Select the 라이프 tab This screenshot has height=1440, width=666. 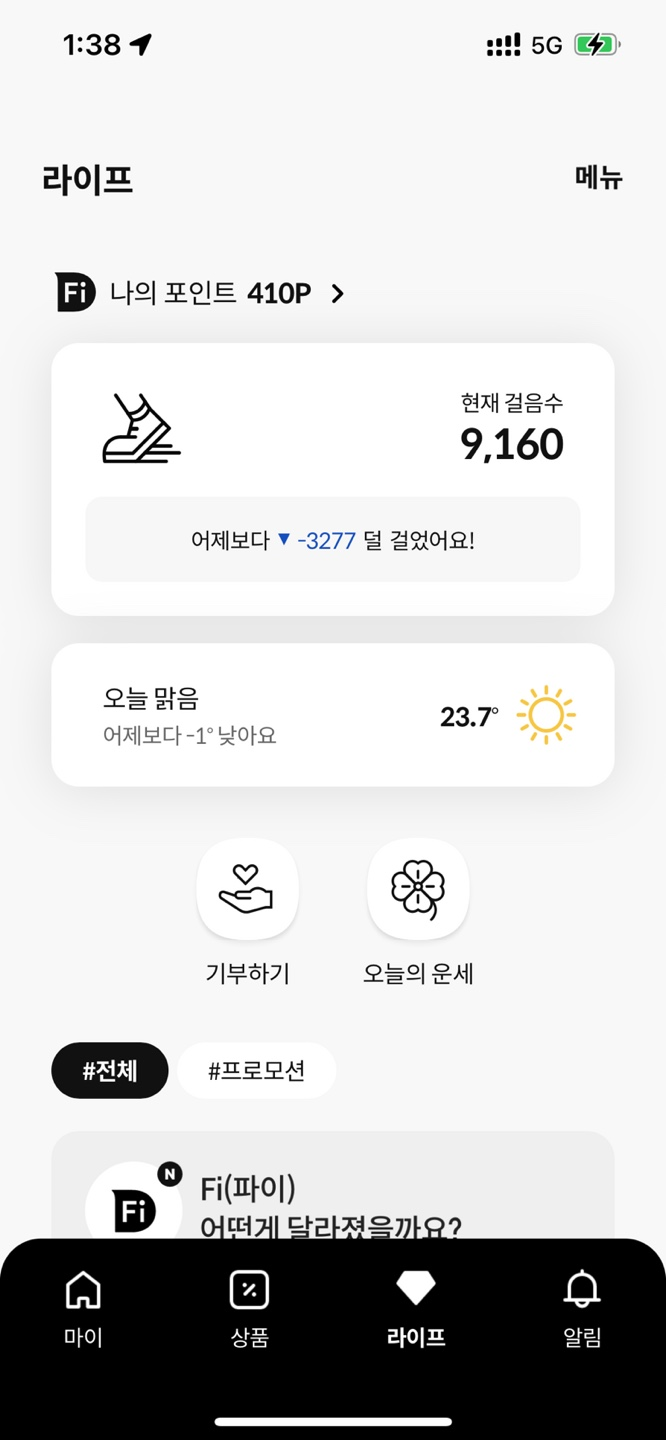[416, 1309]
